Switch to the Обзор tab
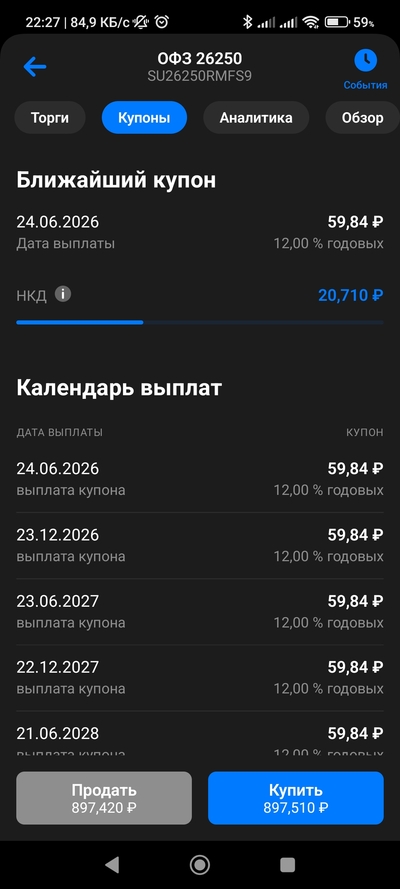Image resolution: width=400 pixels, height=889 pixels. point(363,118)
